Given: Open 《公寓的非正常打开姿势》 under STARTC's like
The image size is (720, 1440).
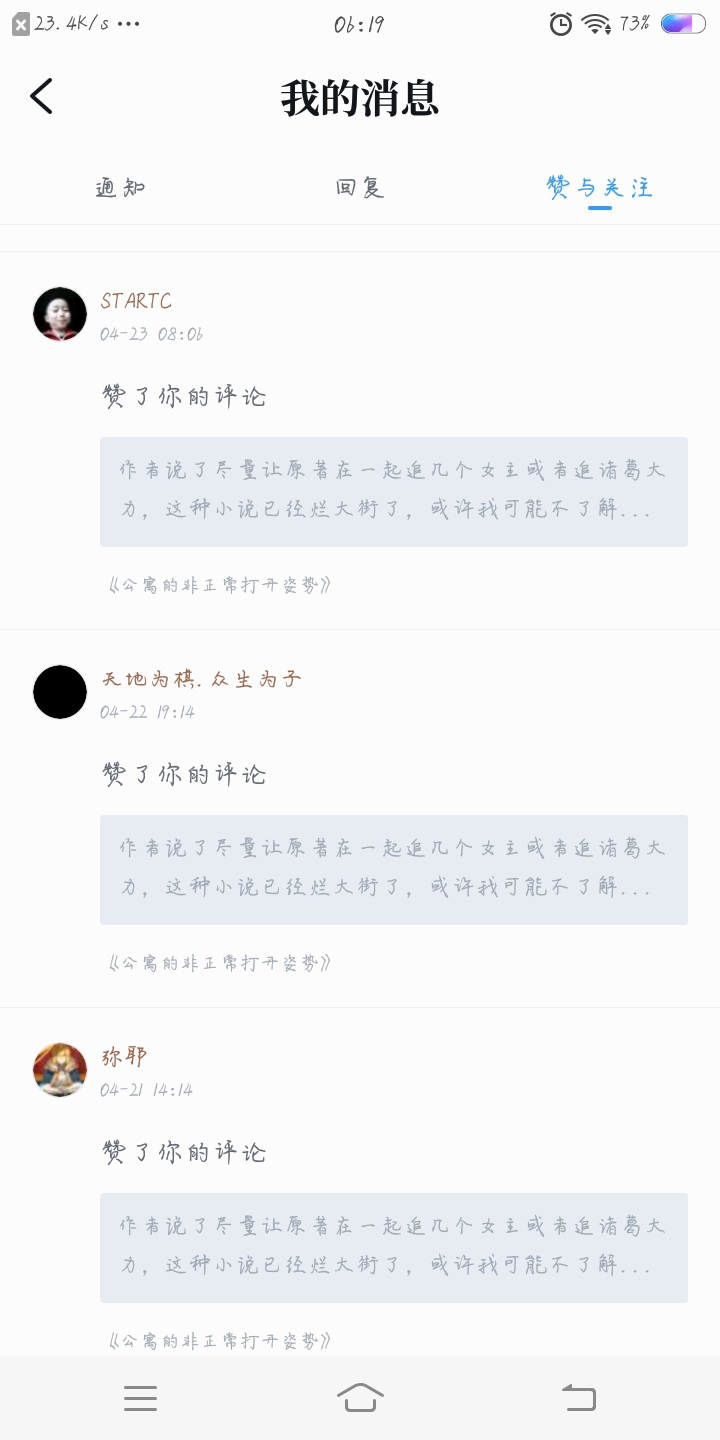Looking at the screenshot, I should [219, 585].
